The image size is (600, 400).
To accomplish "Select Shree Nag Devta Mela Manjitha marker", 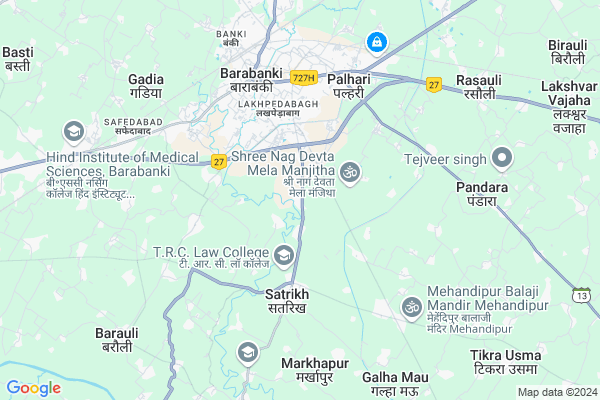I will [x=350, y=172].
